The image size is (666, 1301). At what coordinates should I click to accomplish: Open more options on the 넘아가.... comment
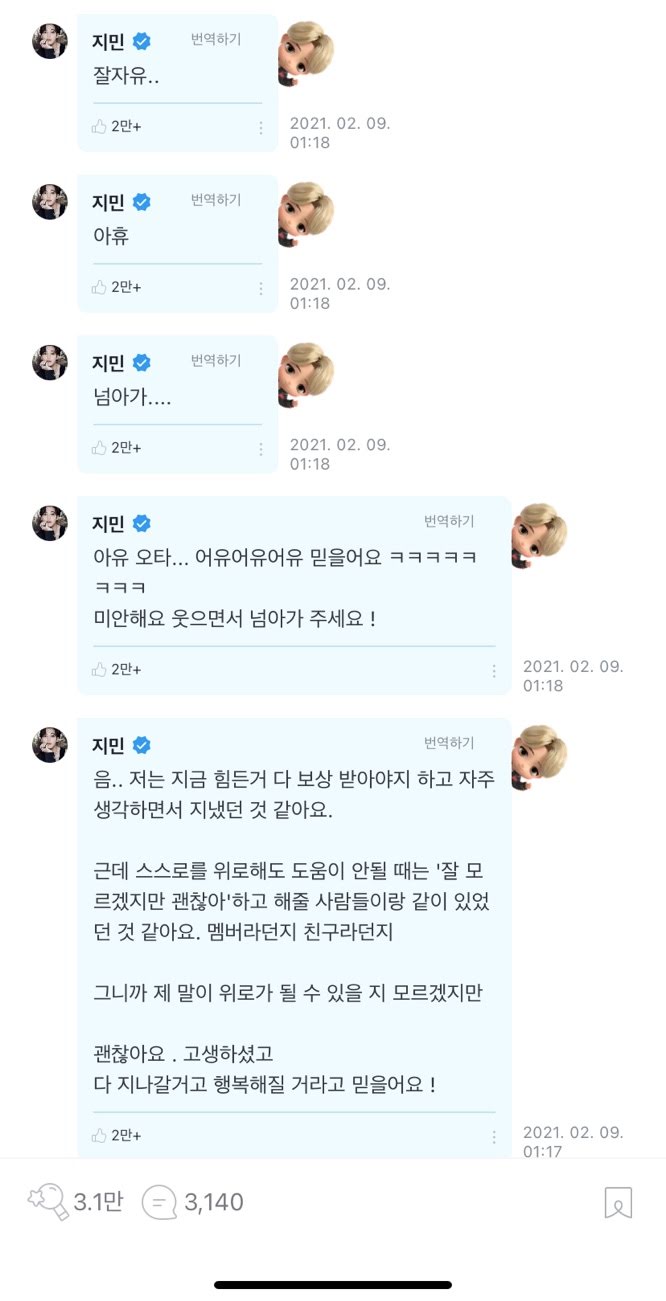point(260,449)
